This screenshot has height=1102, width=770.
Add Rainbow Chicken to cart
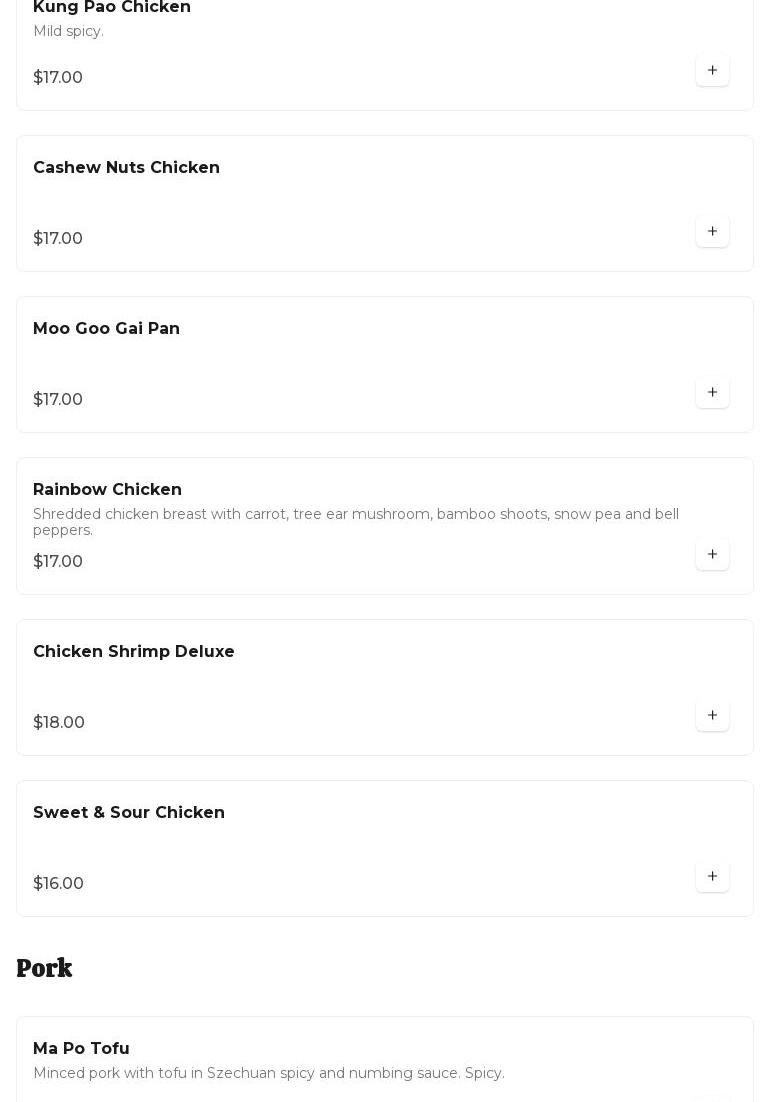click(712, 555)
